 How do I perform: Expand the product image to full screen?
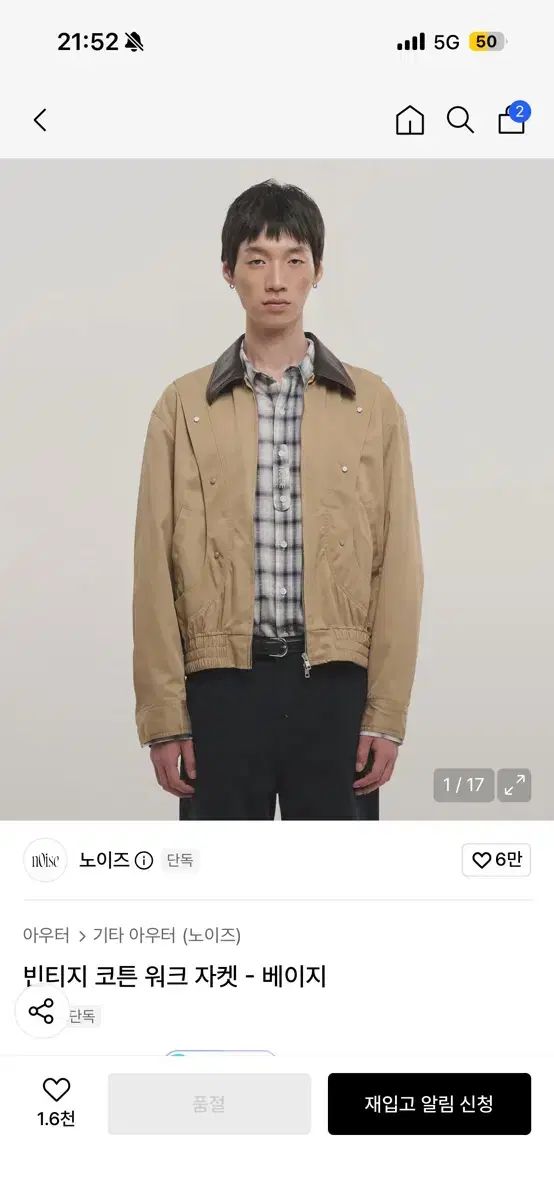coord(515,785)
